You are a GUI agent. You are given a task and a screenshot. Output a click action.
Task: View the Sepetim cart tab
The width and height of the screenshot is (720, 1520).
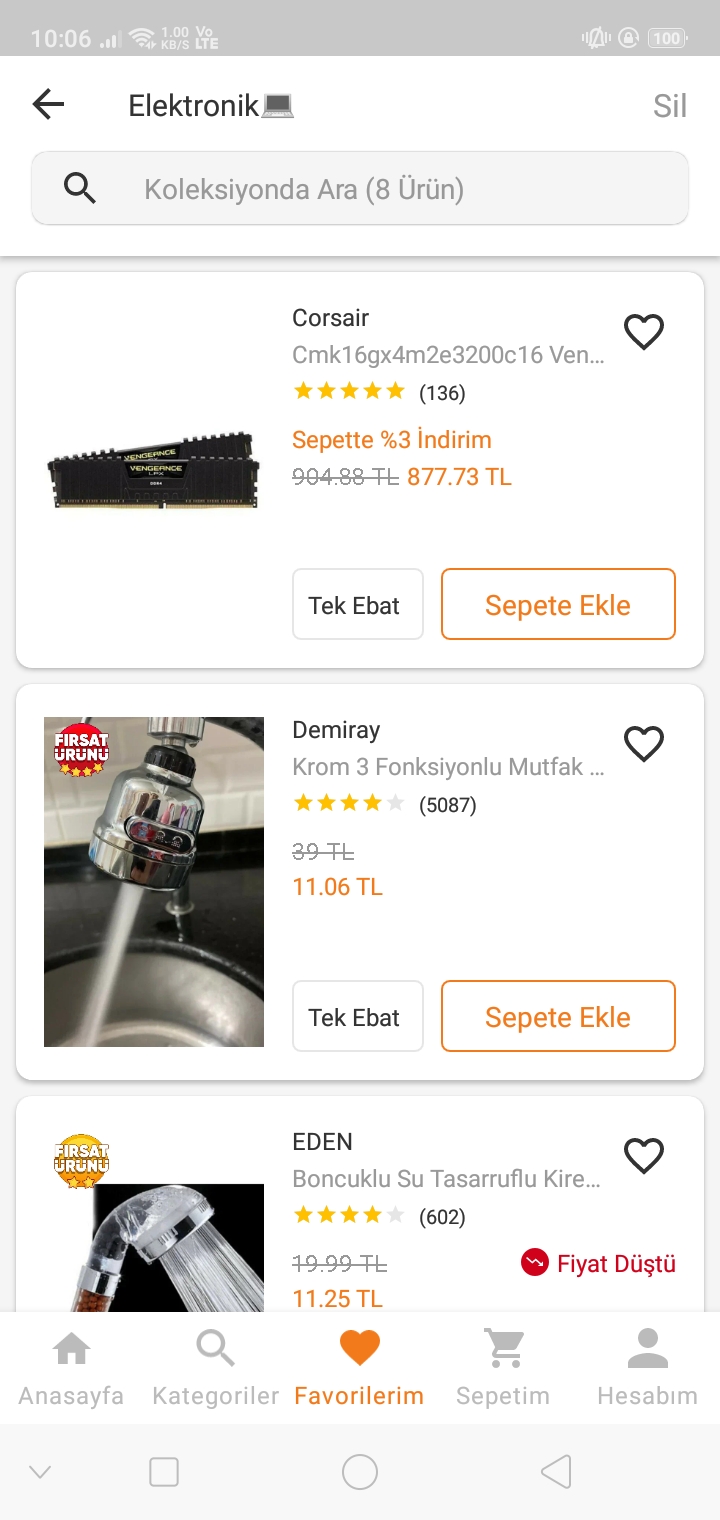(503, 1368)
